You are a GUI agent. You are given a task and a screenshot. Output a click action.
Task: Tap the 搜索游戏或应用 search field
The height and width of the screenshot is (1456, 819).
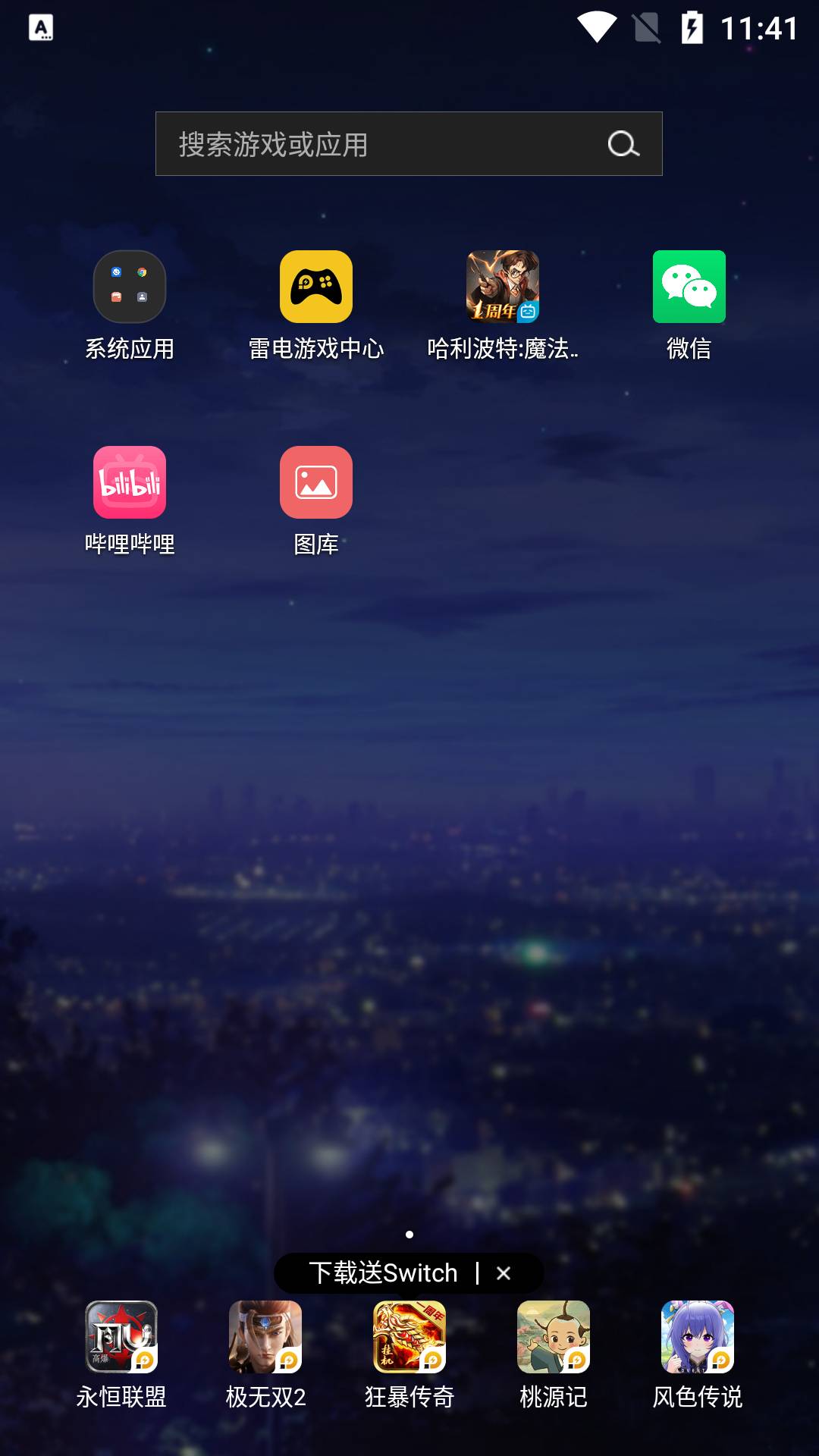point(379,144)
